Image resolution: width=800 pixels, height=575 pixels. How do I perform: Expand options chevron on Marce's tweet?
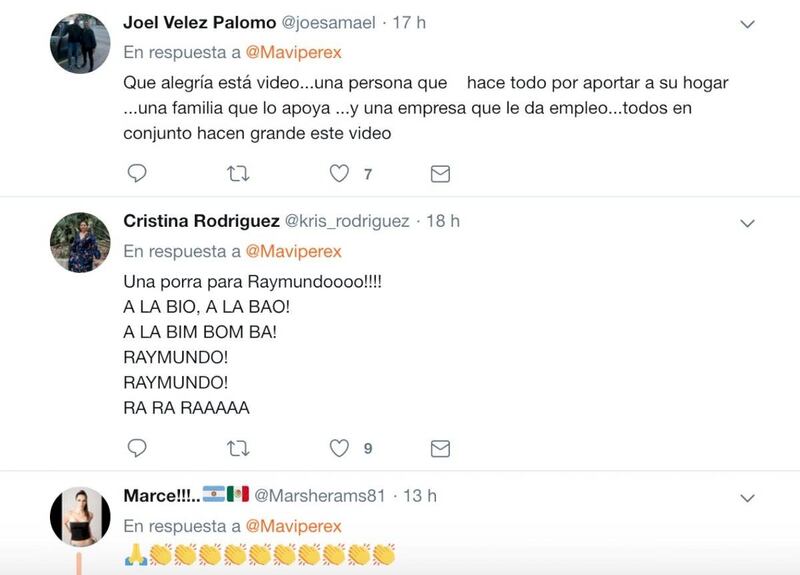click(747, 498)
